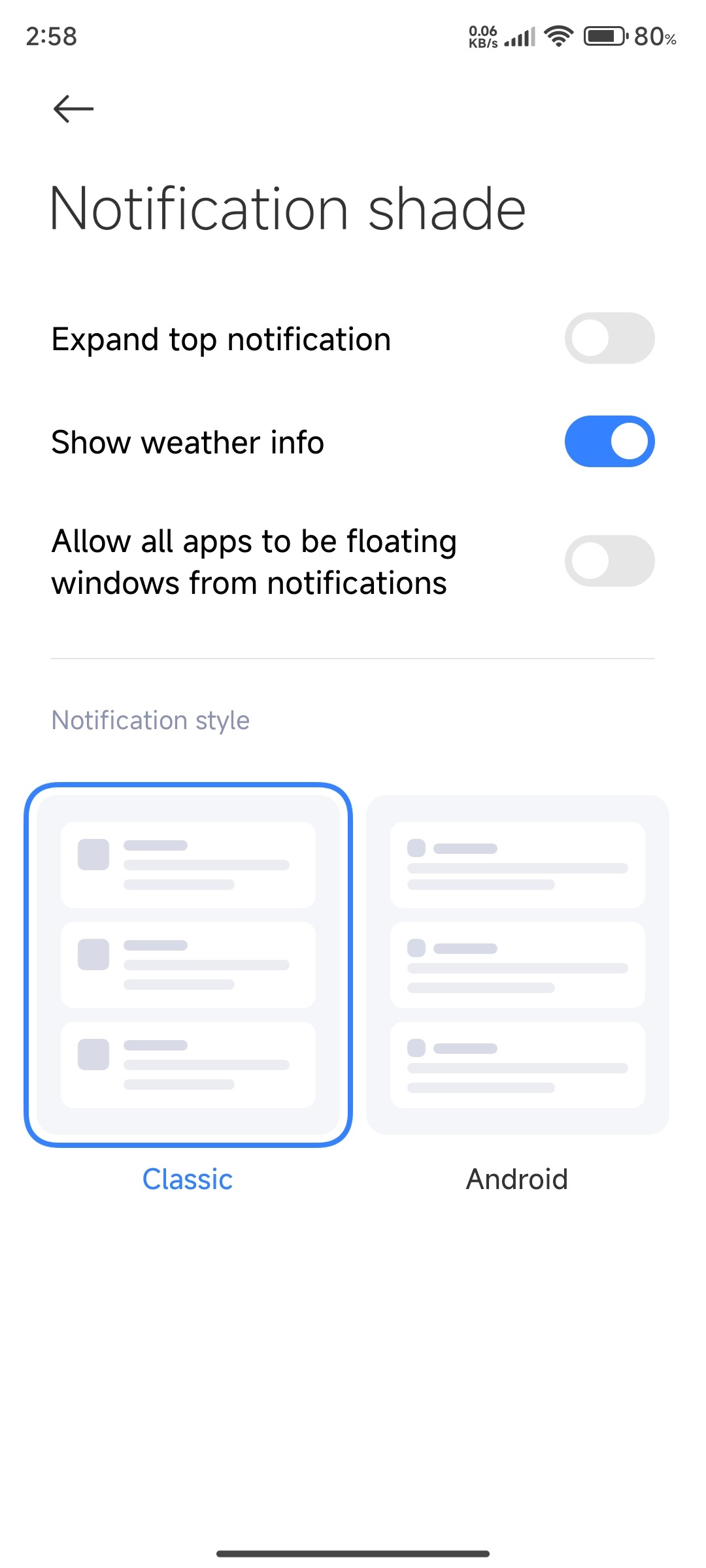
Task: Select the Classic notification style
Action: point(188,964)
